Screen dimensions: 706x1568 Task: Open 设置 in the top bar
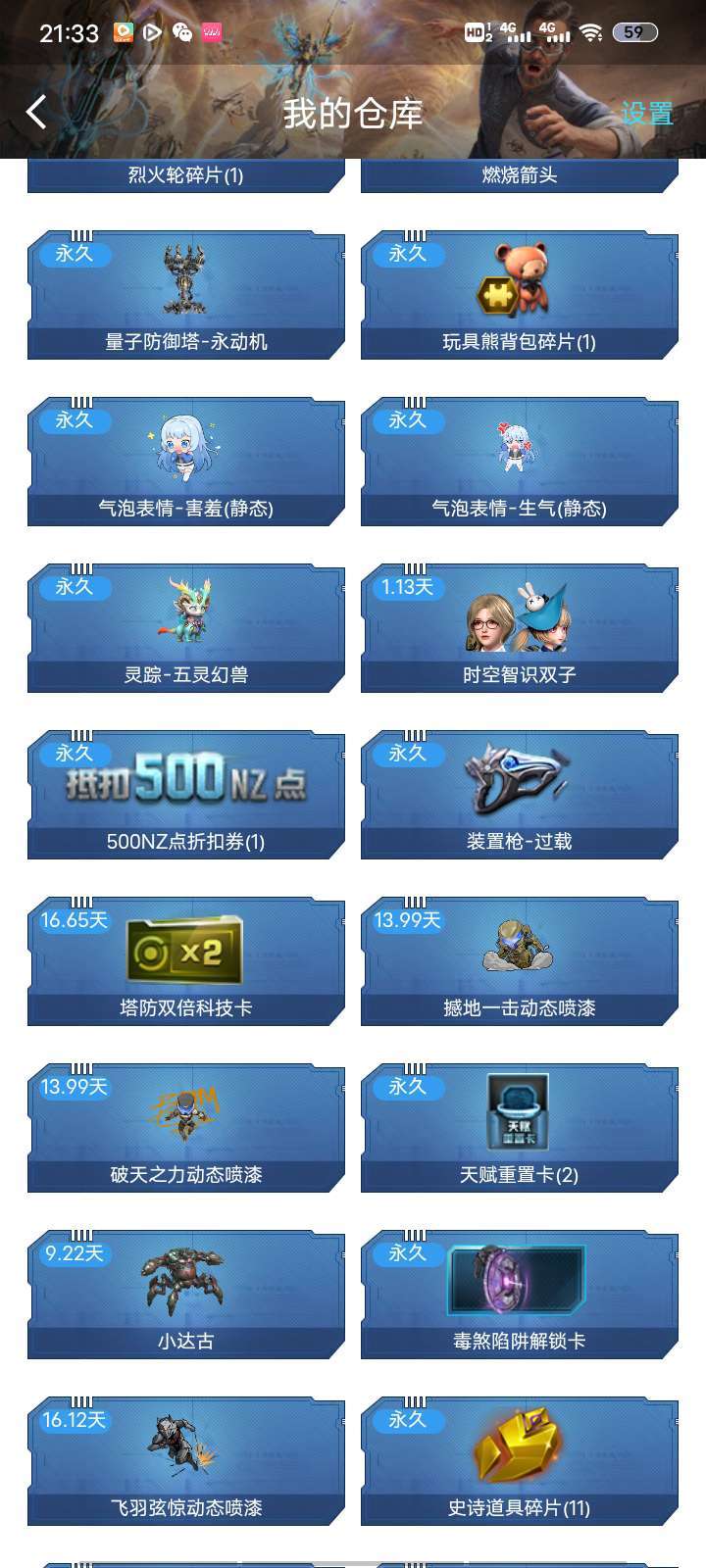tap(647, 114)
